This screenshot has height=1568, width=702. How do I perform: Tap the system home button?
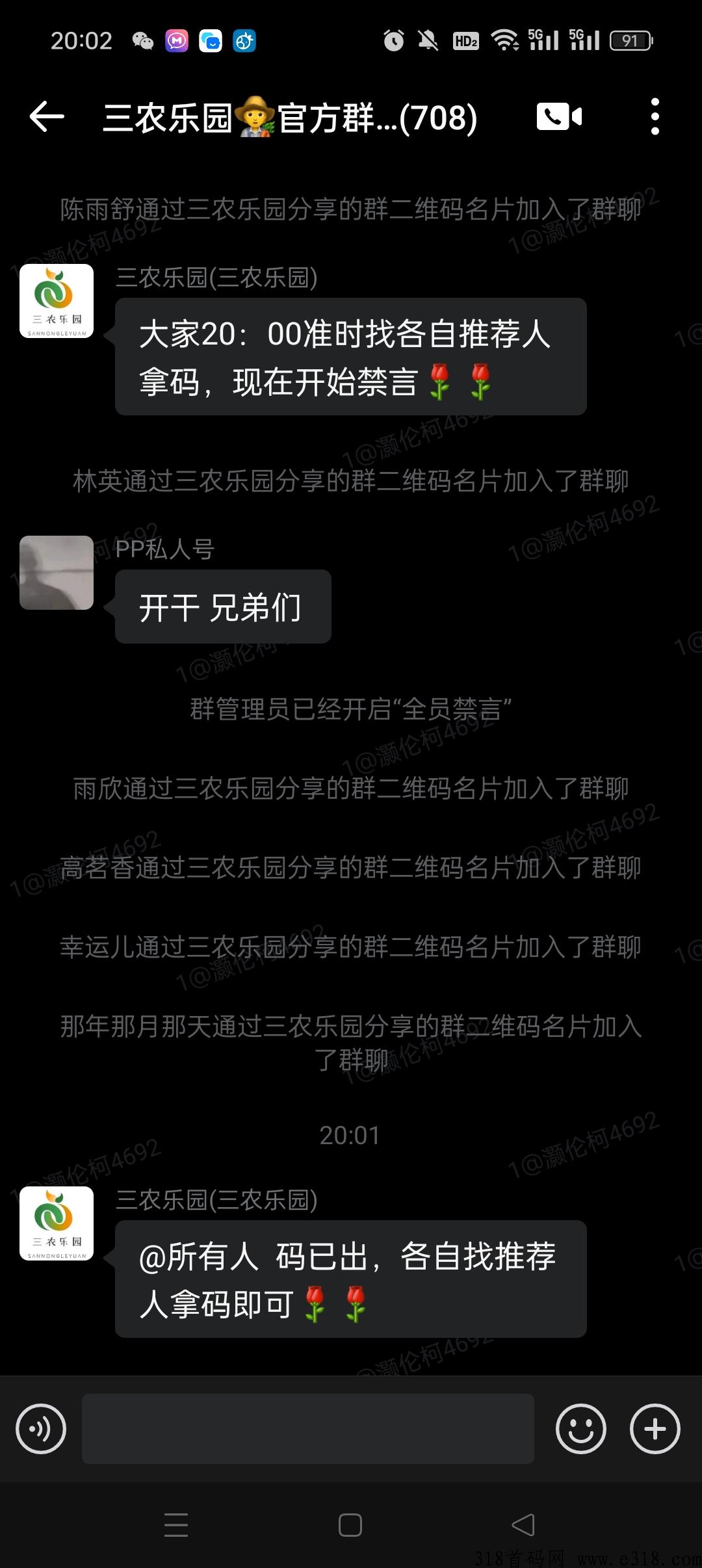(x=350, y=1525)
